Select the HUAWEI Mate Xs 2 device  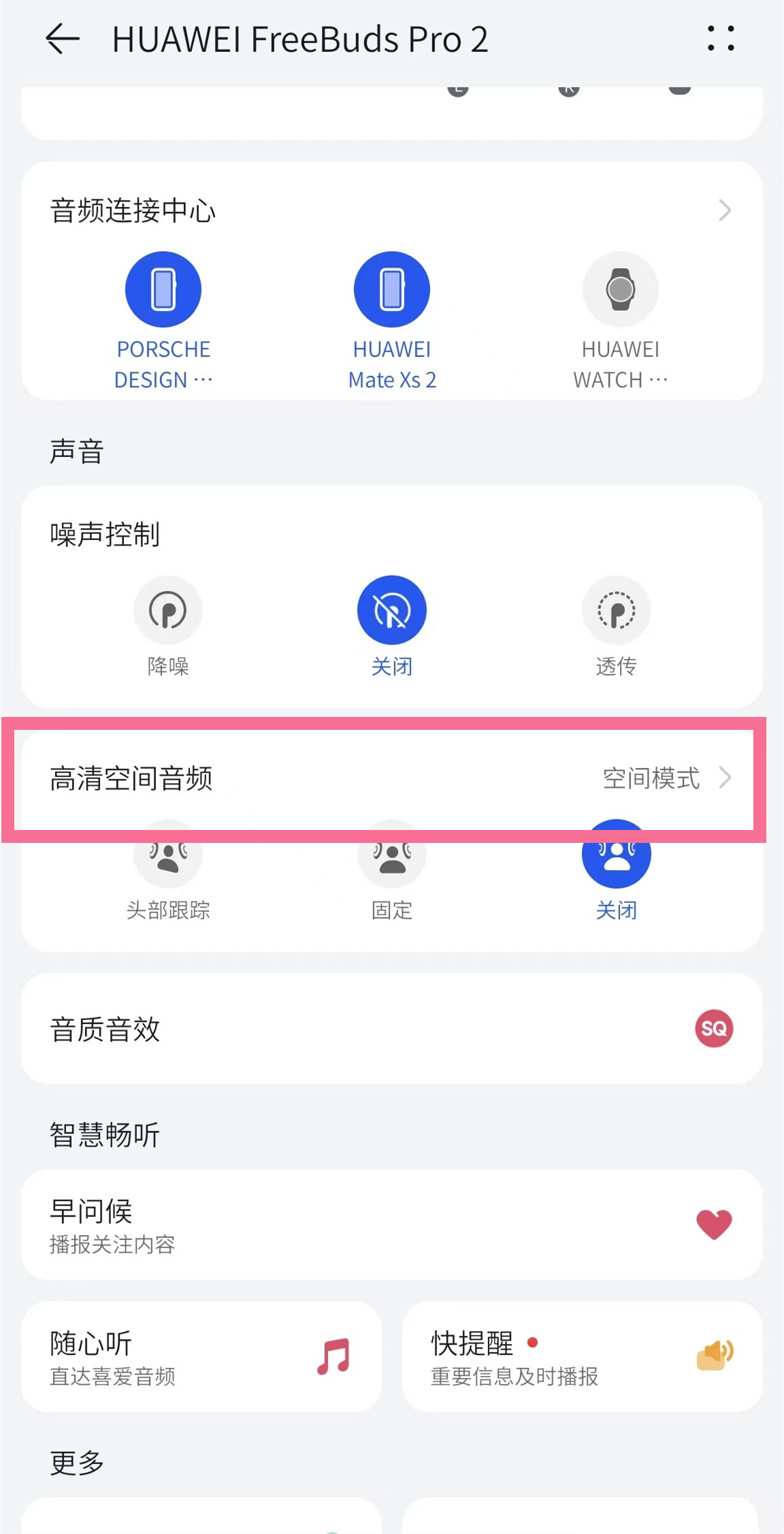(392, 290)
